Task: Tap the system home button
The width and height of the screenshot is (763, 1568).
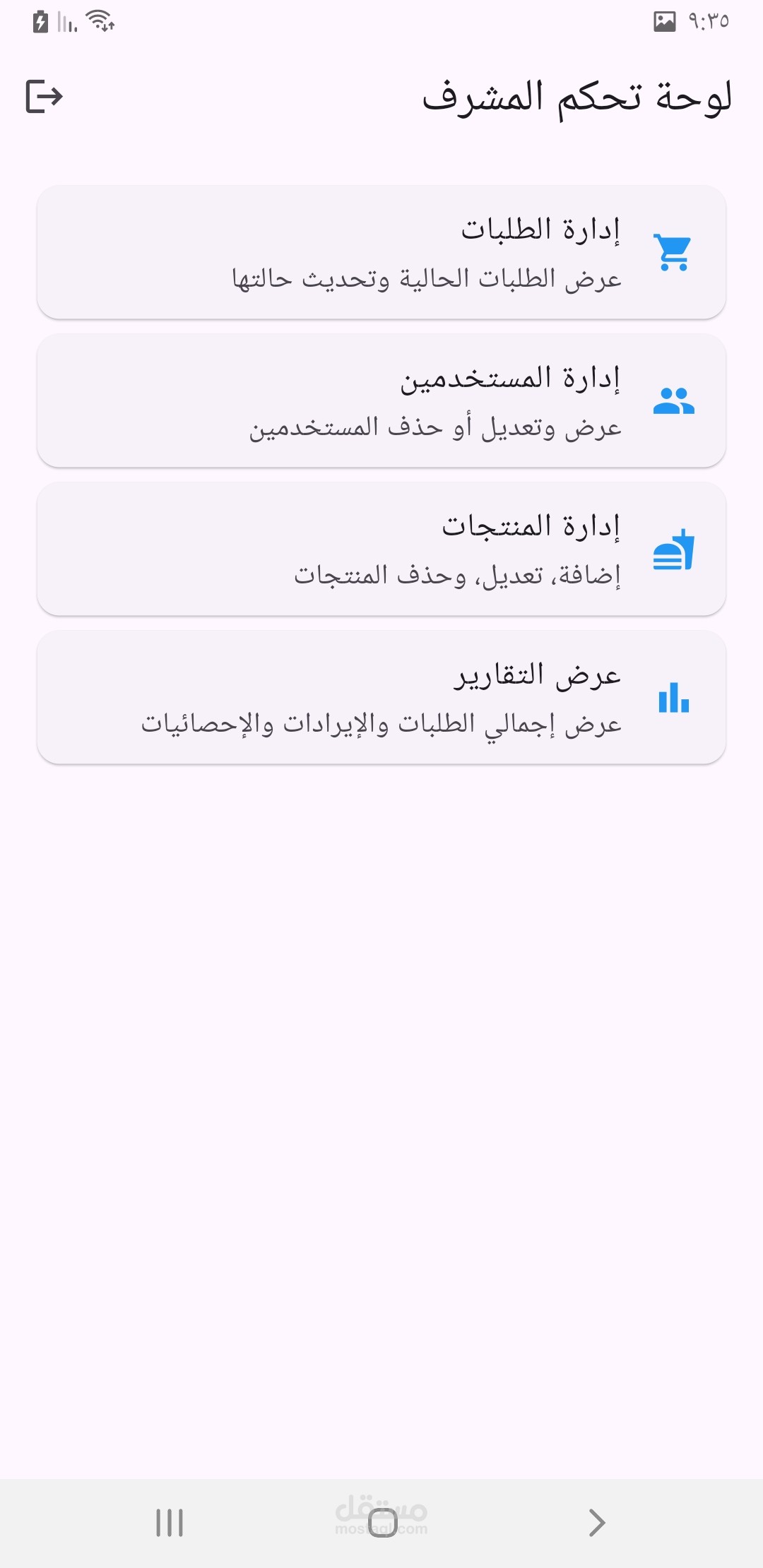Action: 382,1522
